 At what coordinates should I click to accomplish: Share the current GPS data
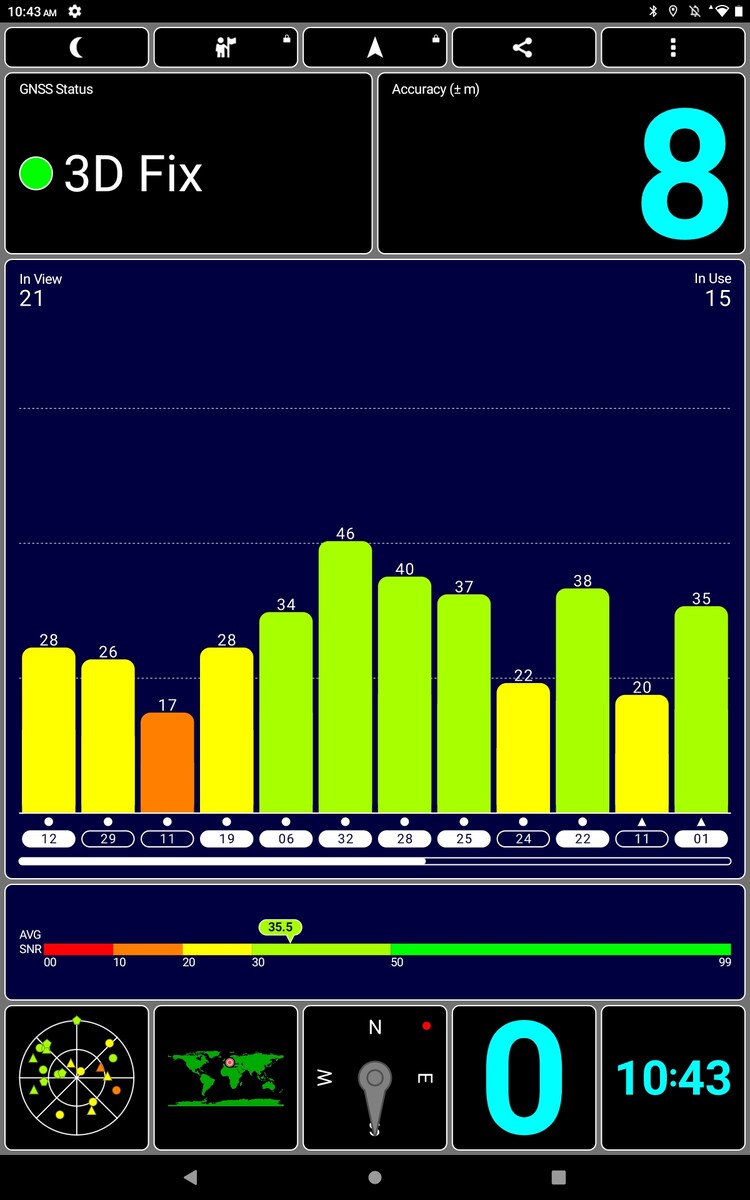(523, 47)
